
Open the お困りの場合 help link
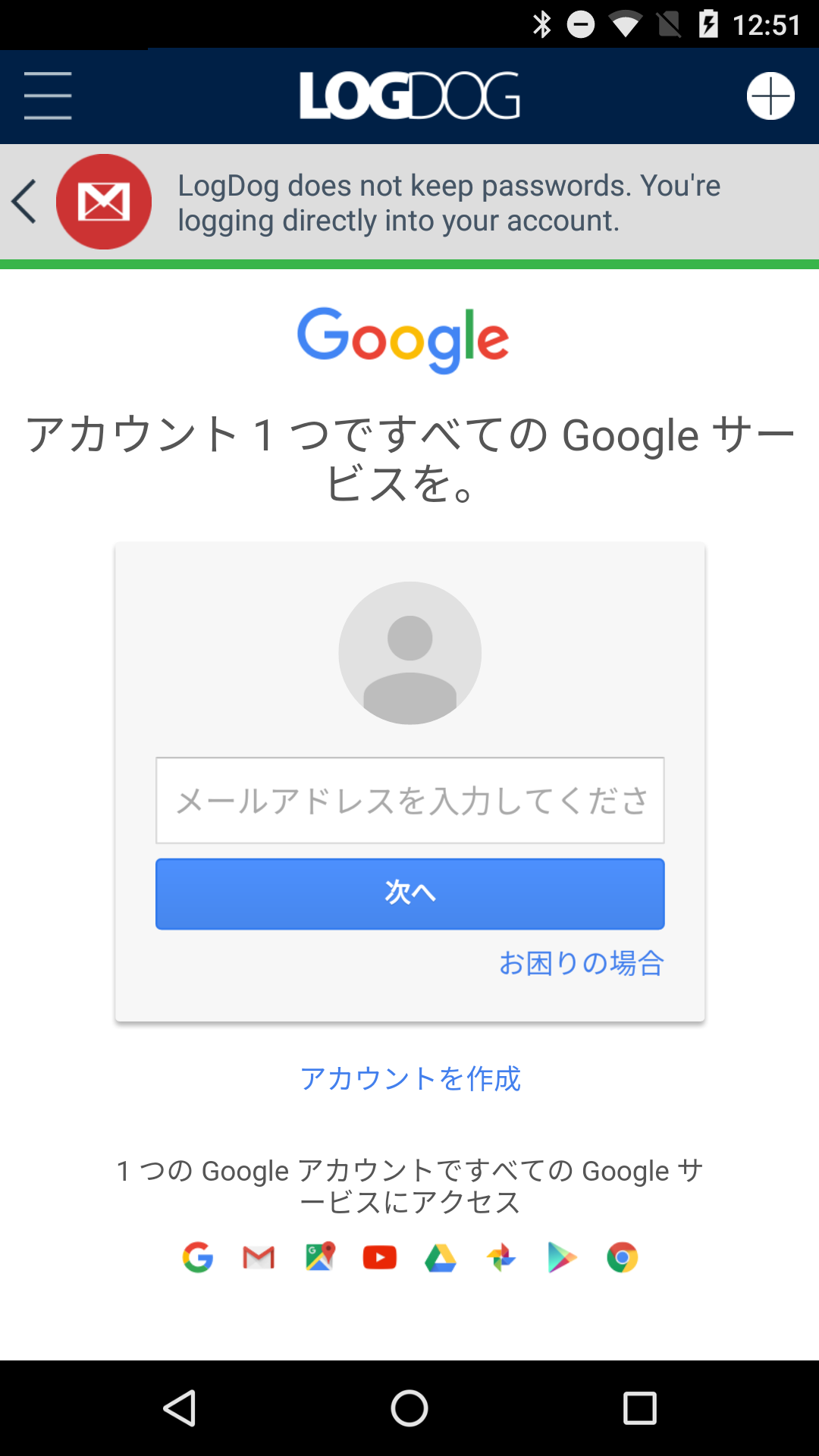[x=582, y=964]
